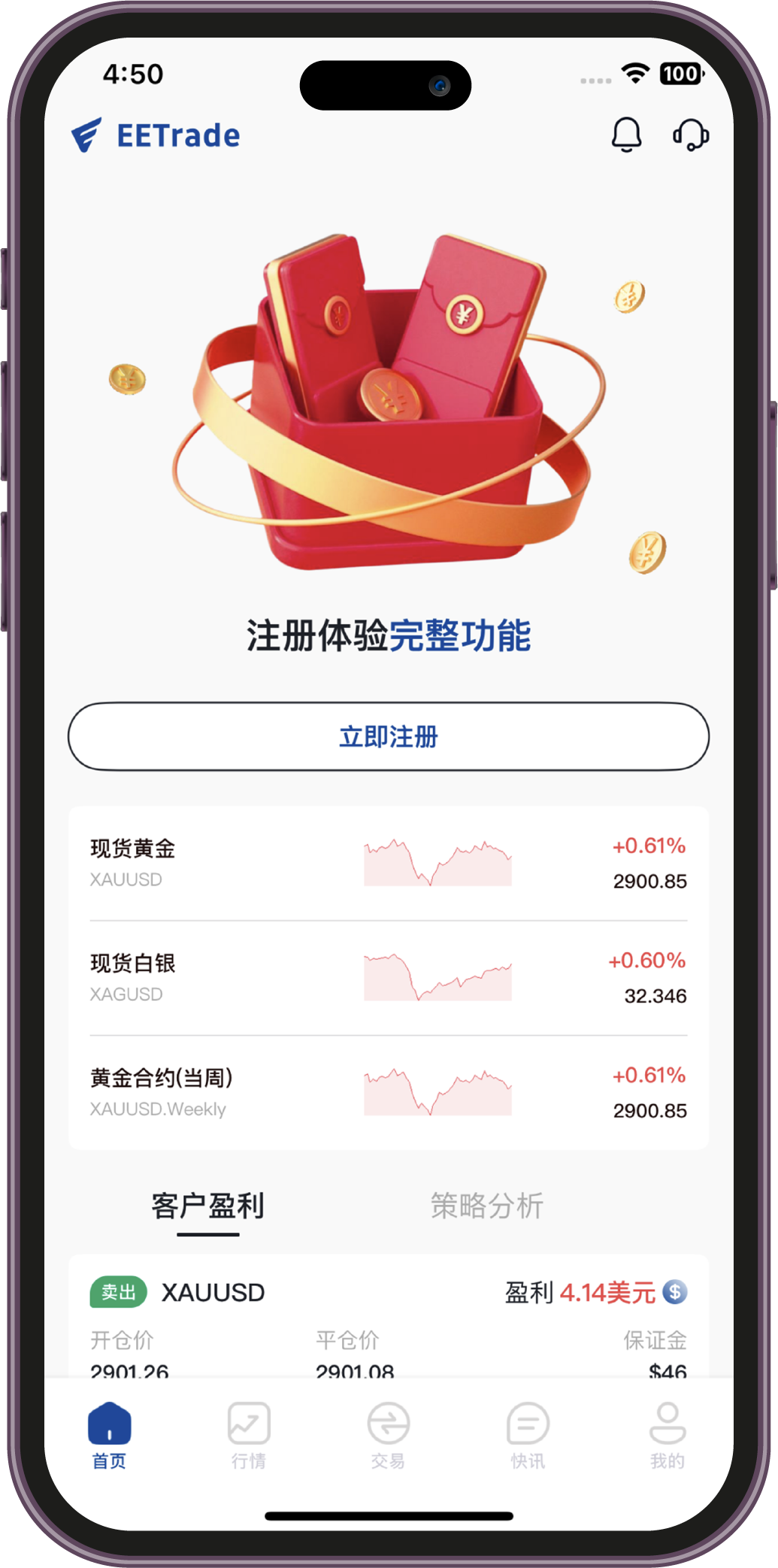Tap the 立即注册 register button

tap(389, 736)
